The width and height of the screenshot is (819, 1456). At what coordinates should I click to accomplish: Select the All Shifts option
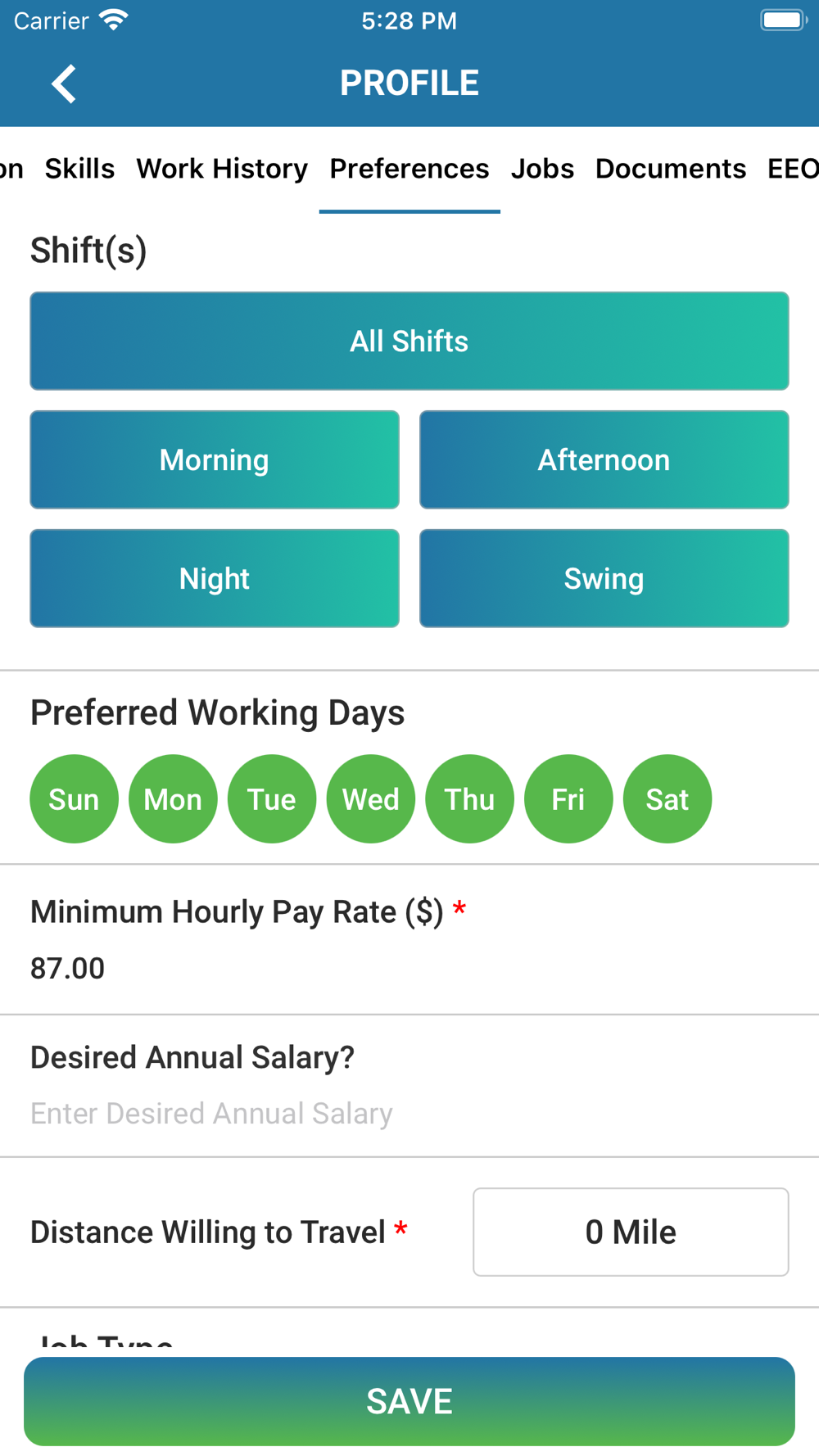[x=409, y=341]
